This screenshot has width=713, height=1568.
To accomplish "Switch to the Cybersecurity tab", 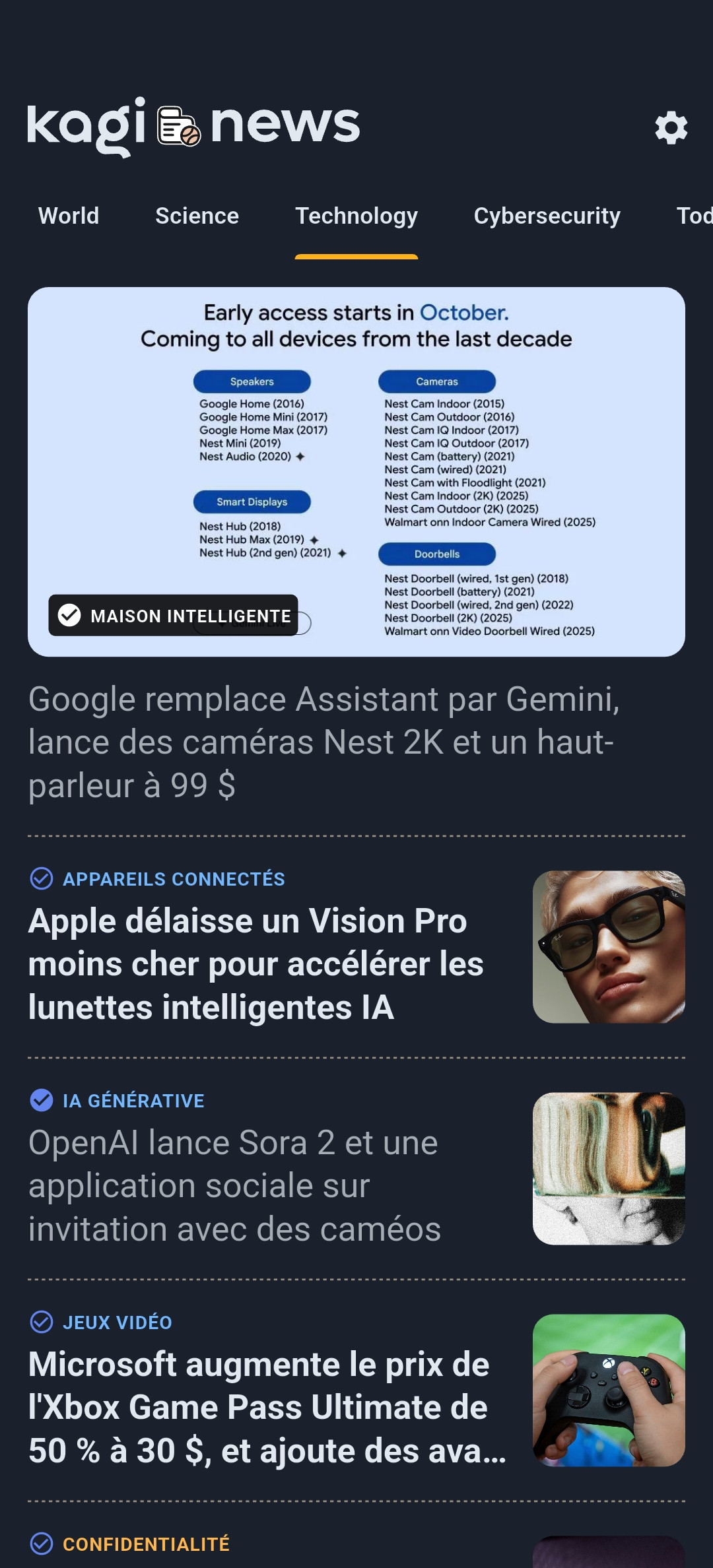I will point(547,216).
